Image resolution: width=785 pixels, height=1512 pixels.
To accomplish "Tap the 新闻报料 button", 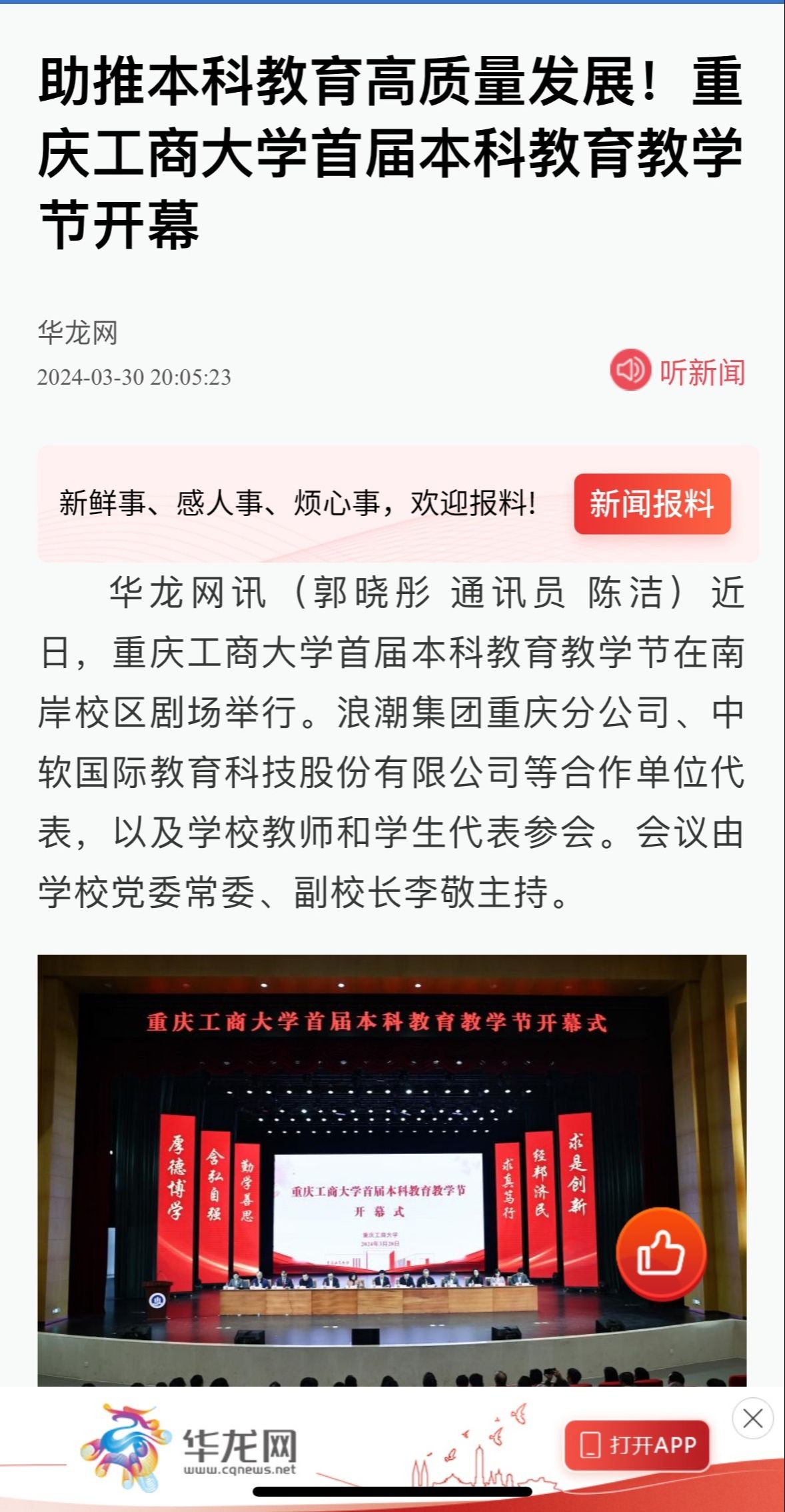I will pos(652,503).
